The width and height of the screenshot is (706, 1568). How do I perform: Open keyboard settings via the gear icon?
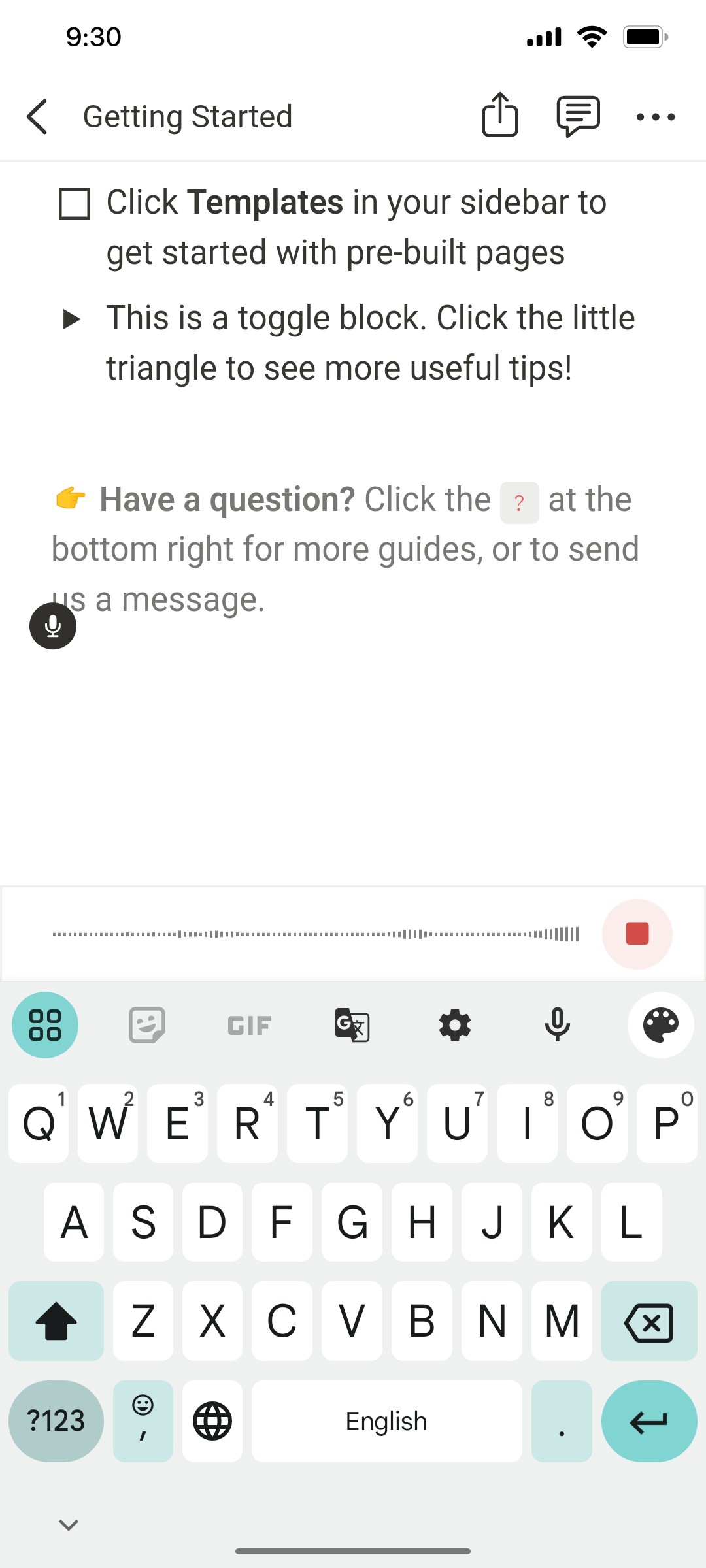(x=455, y=1024)
